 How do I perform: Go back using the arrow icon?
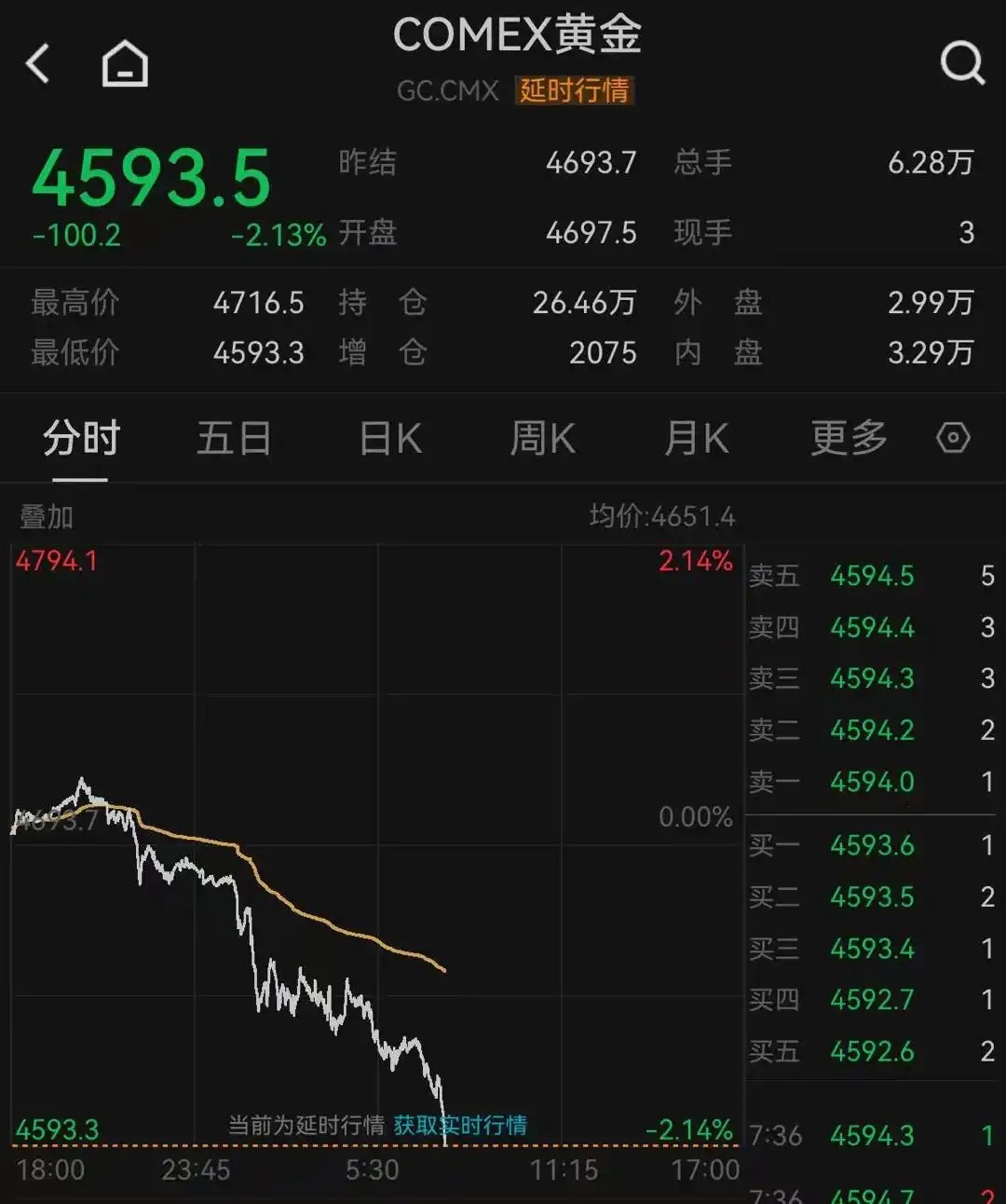38,64
